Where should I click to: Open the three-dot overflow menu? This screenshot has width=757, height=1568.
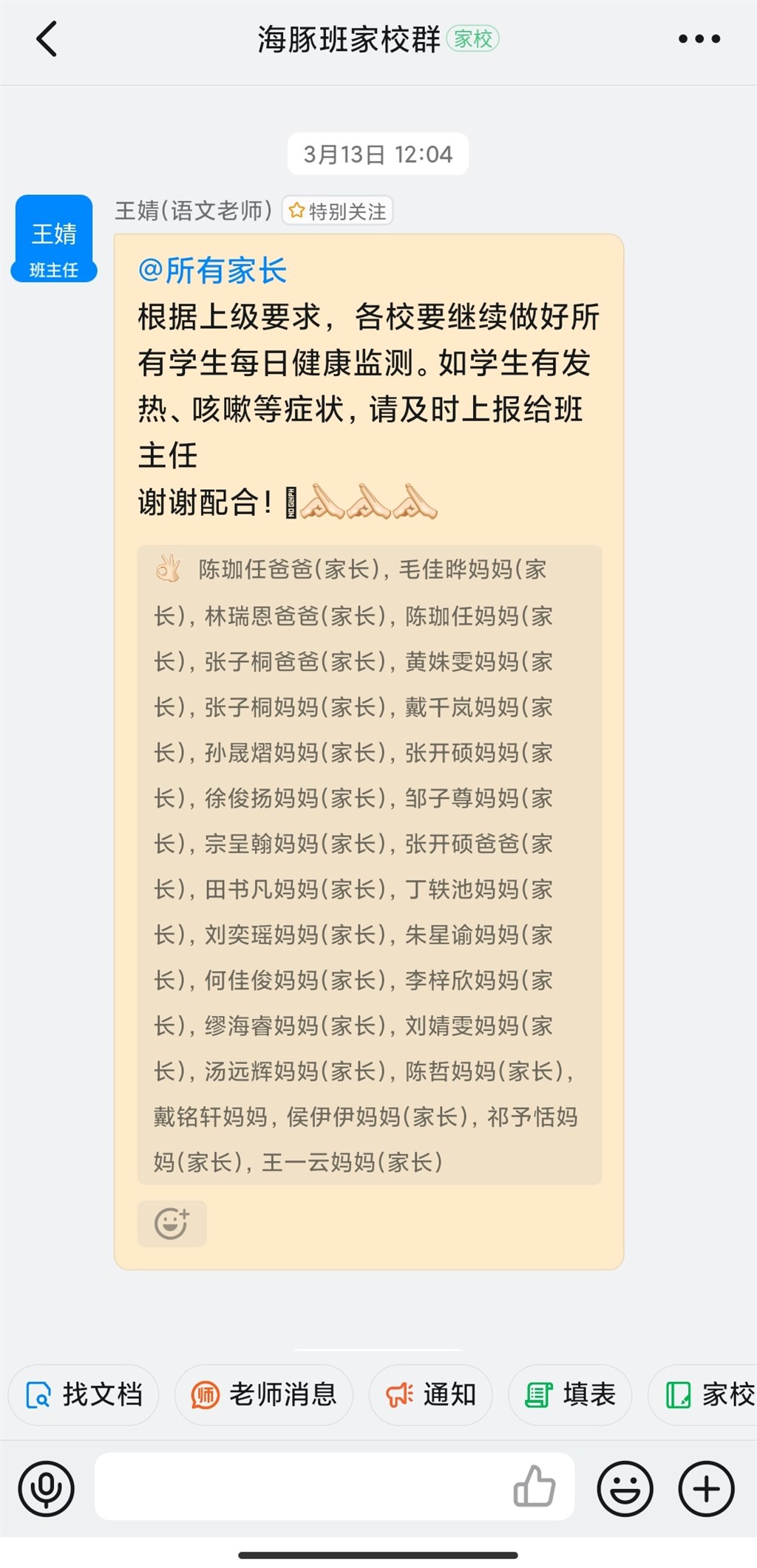[699, 39]
